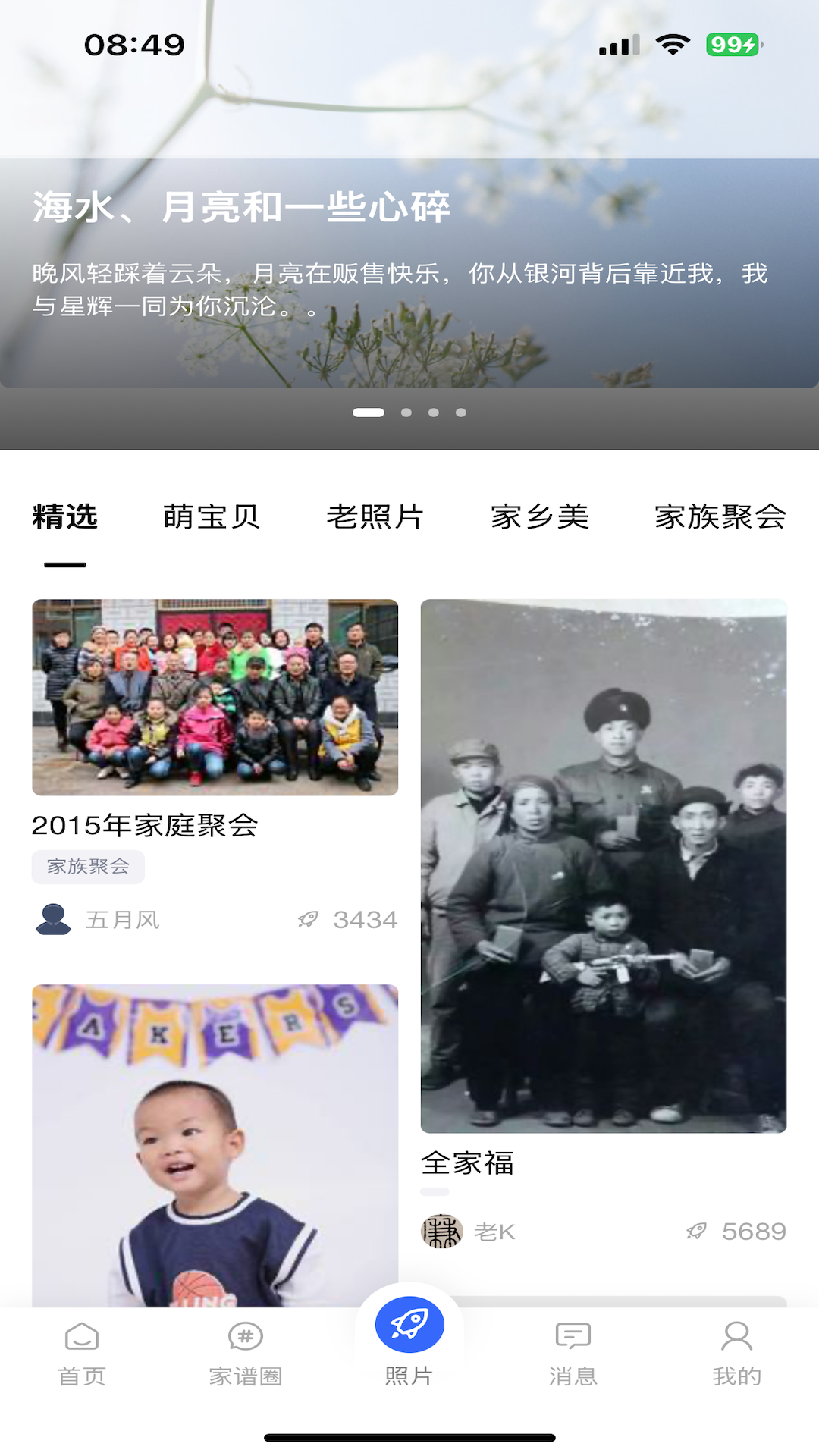Viewport: 819px width, 1456px height.
Task: View the 家族聚会 category tab
Action: click(x=720, y=518)
